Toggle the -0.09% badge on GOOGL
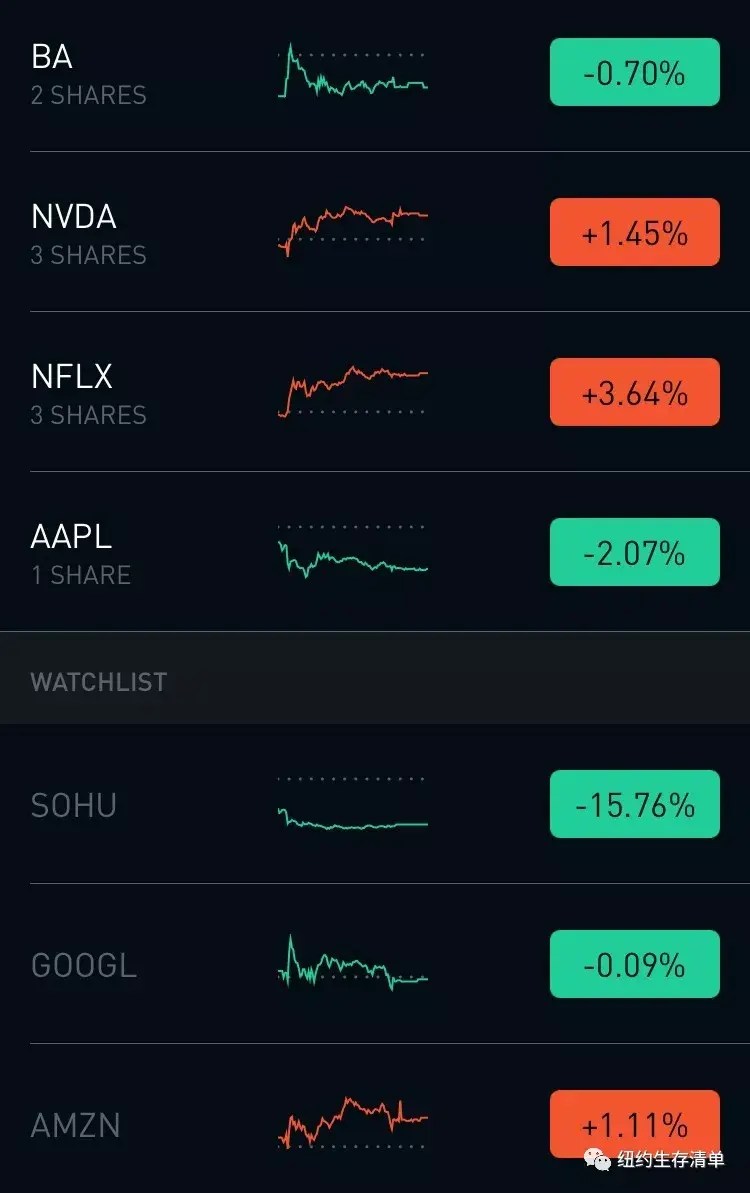The width and height of the screenshot is (750, 1193). coord(634,964)
